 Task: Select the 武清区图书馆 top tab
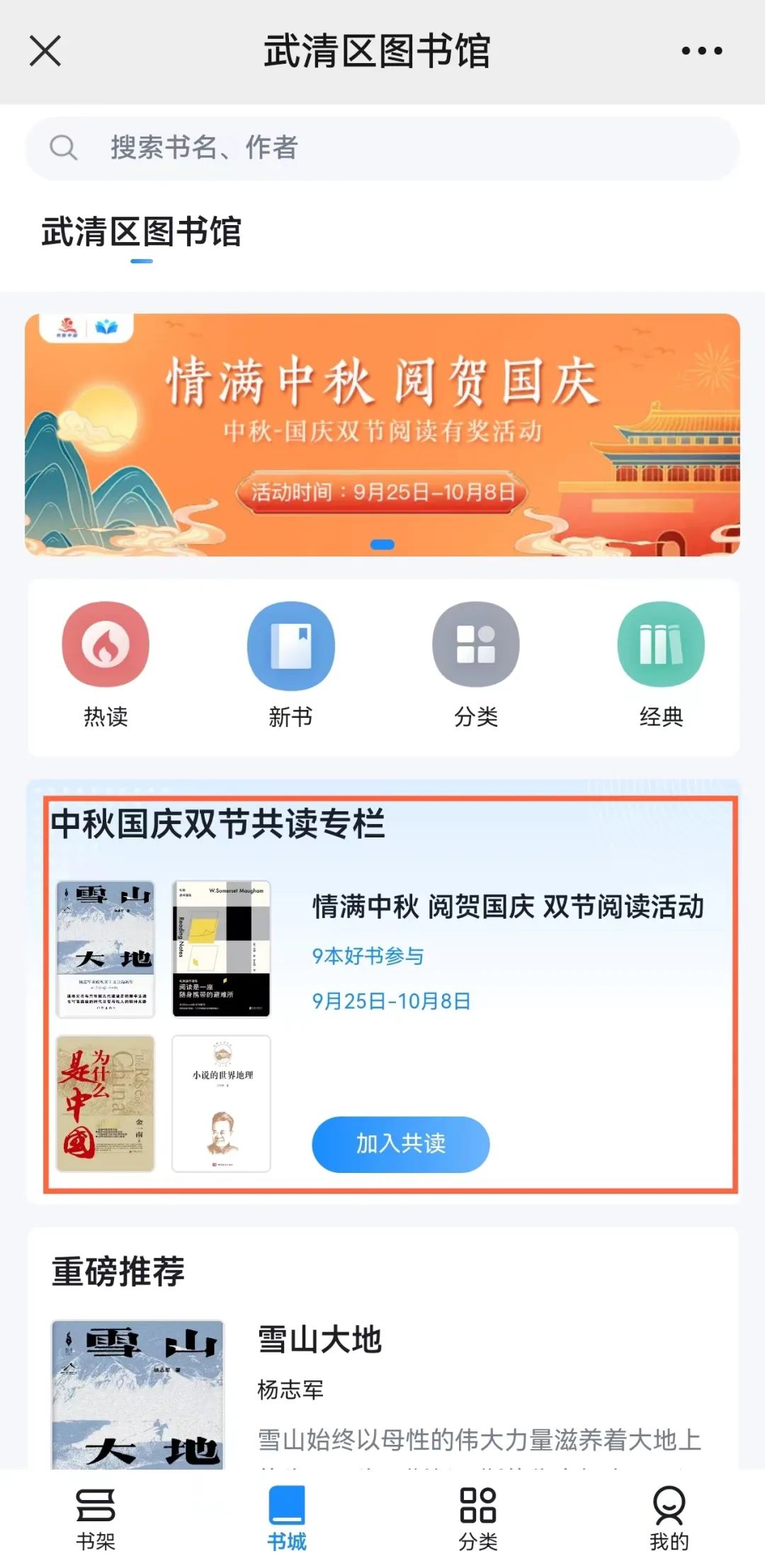[142, 233]
